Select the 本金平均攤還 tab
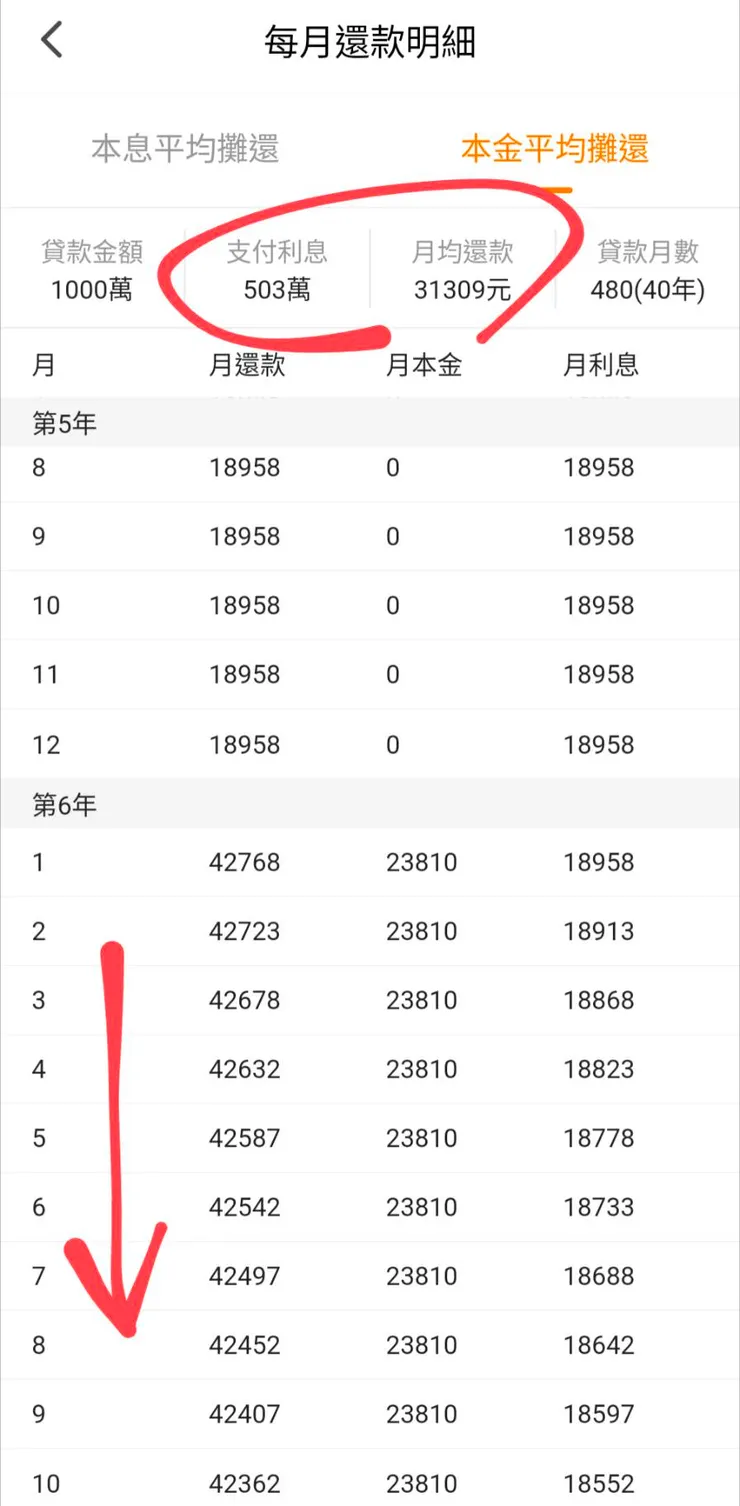 [x=554, y=149]
